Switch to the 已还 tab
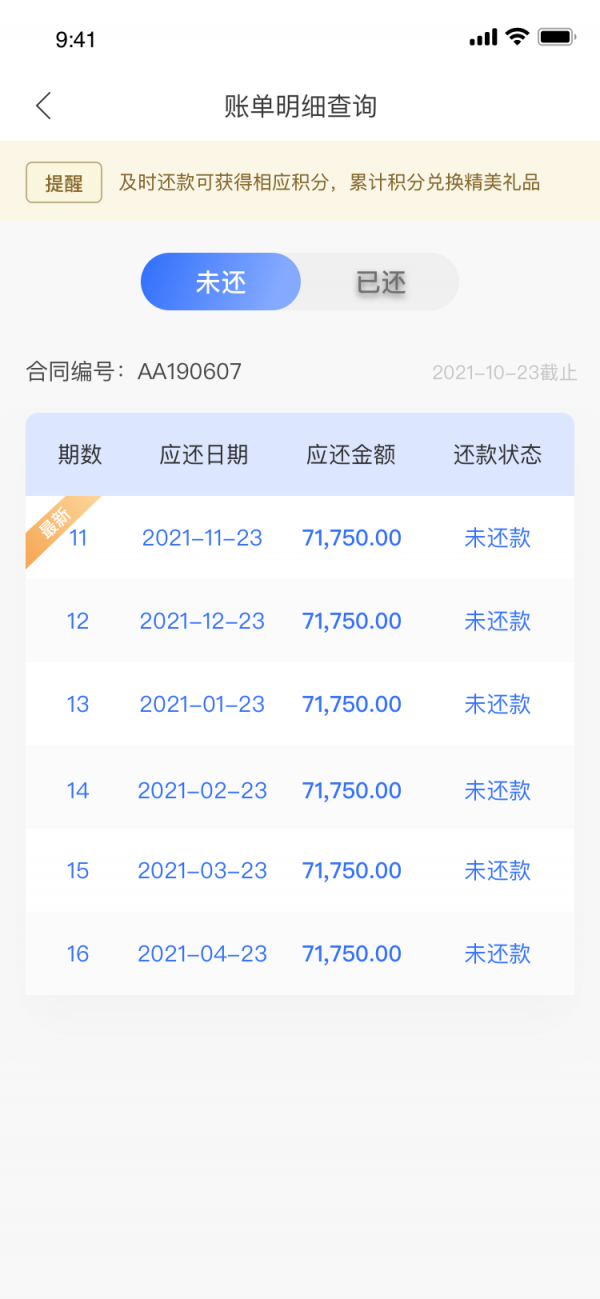 [x=381, y=282]
